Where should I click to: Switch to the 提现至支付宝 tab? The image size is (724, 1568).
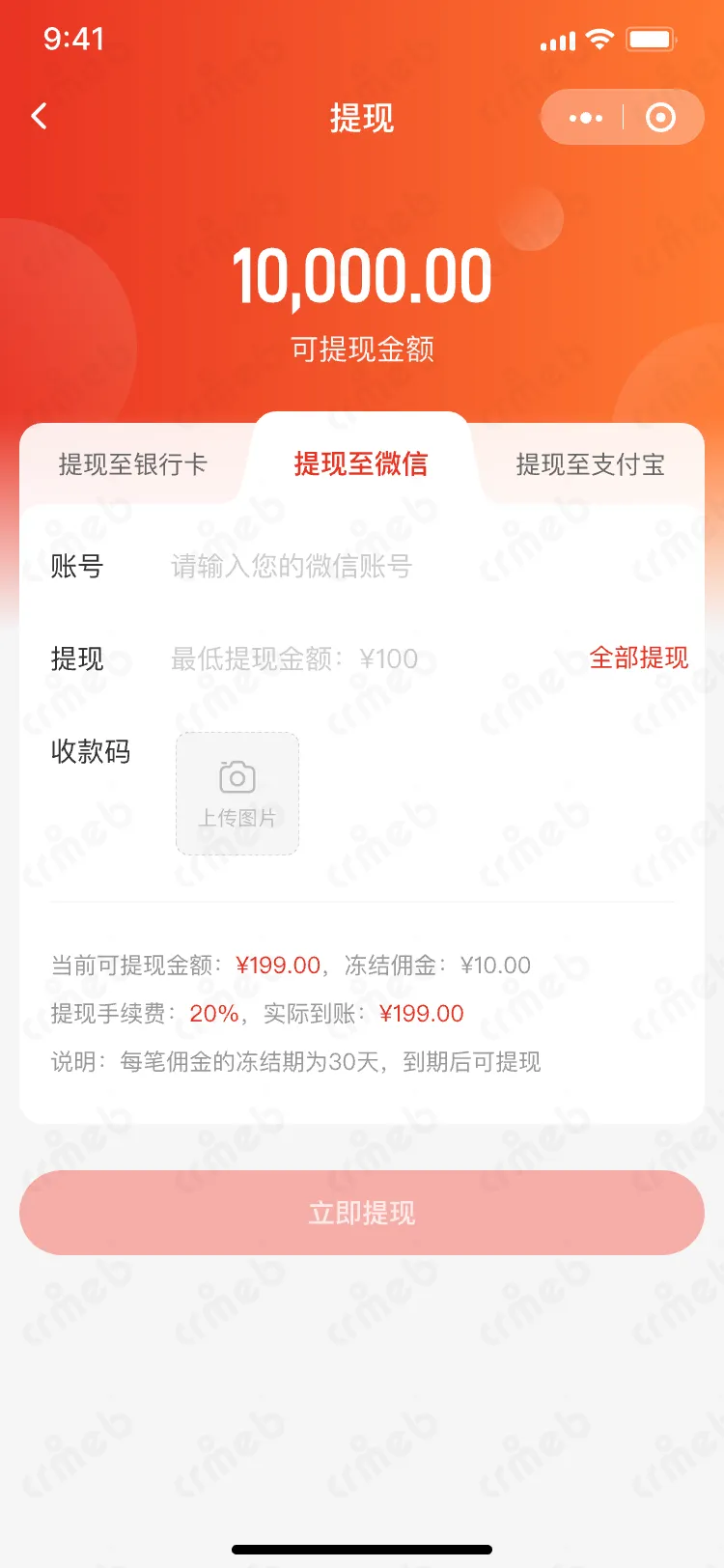coord(590,464)
